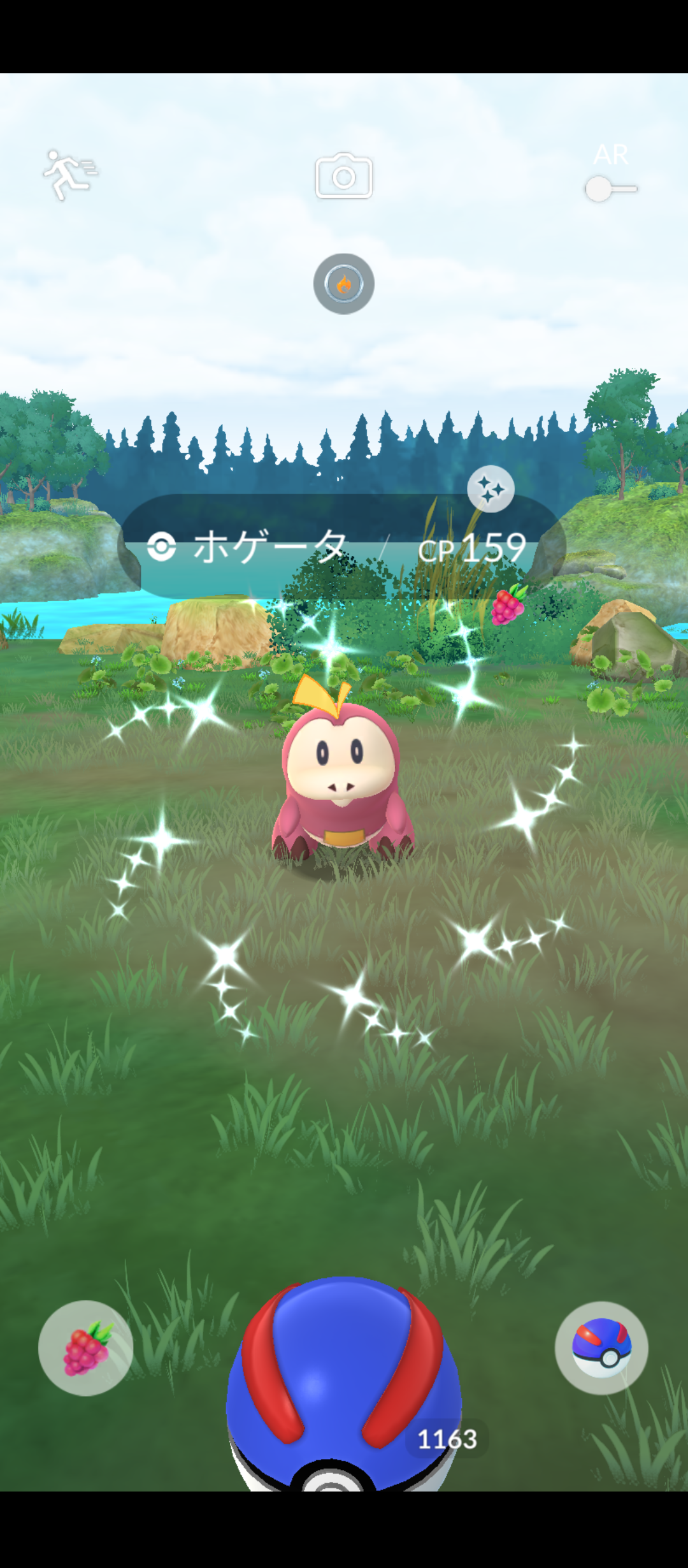
Task: Run away from the Fuecoco encounter
Action: (x=69, y=175)
